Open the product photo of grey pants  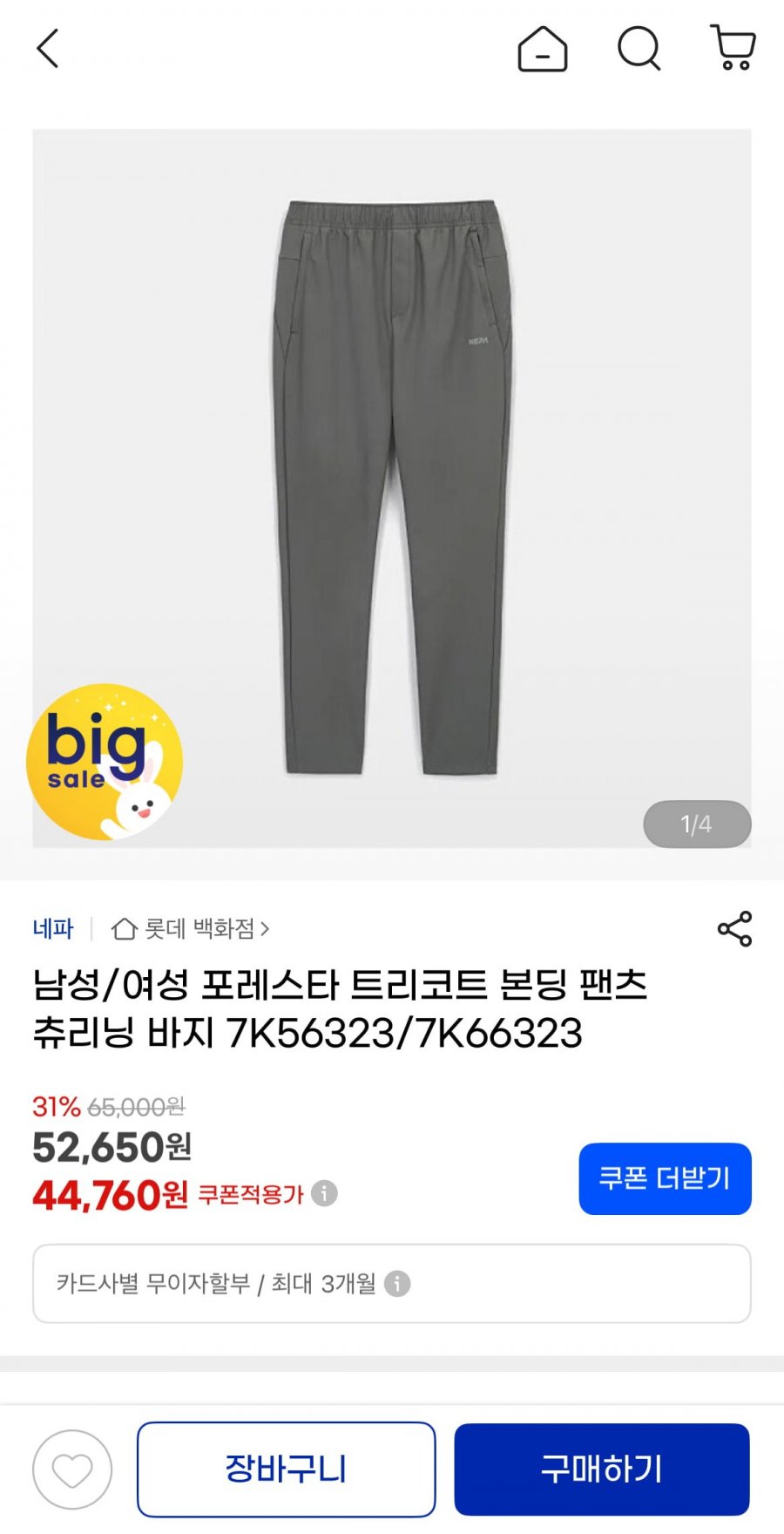coord(392,488)
